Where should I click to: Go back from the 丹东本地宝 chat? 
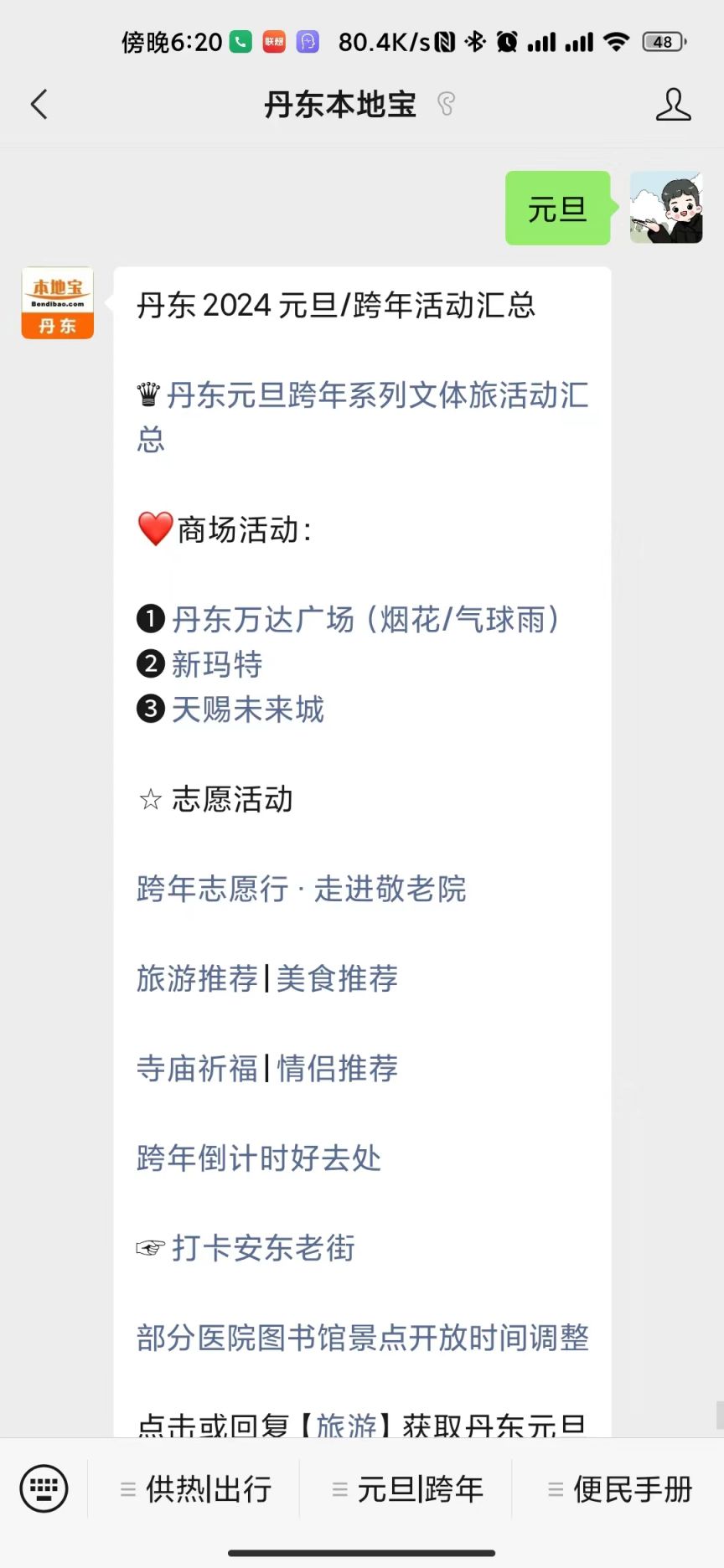click(x=39, y=105)
